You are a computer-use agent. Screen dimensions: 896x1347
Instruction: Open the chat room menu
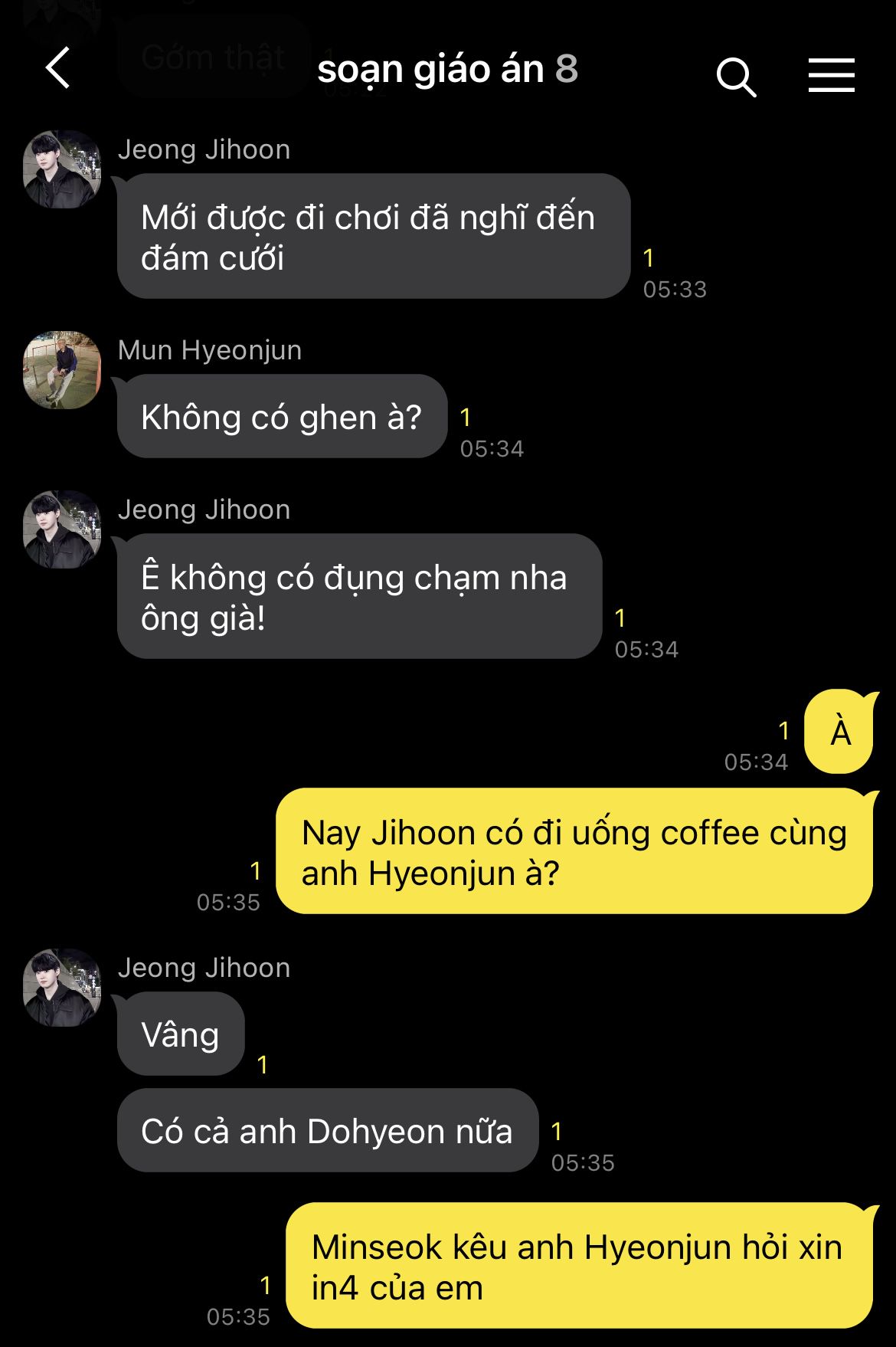831,75
